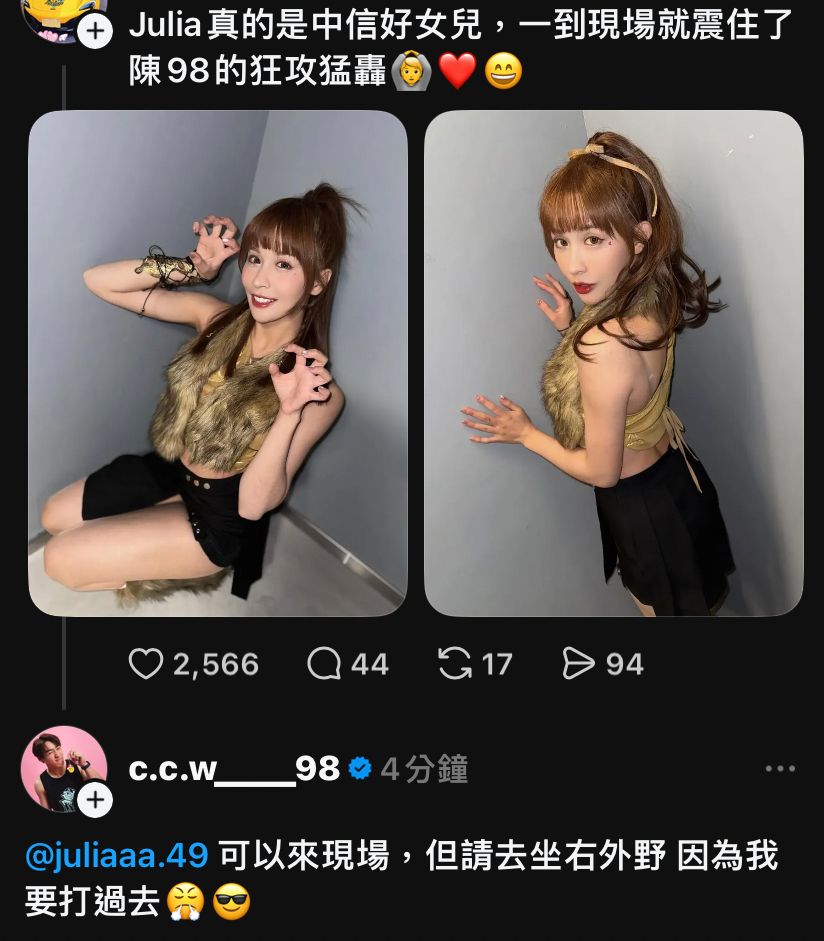Viewport: 824px width, 941px height.
Task: Share the Julia post via send icon
Action: (579, 664)
